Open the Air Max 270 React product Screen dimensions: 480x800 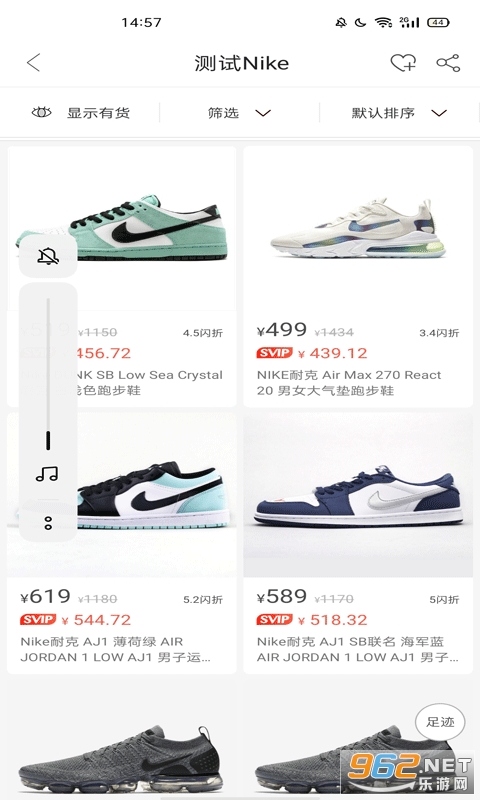(x=358, y=277)
